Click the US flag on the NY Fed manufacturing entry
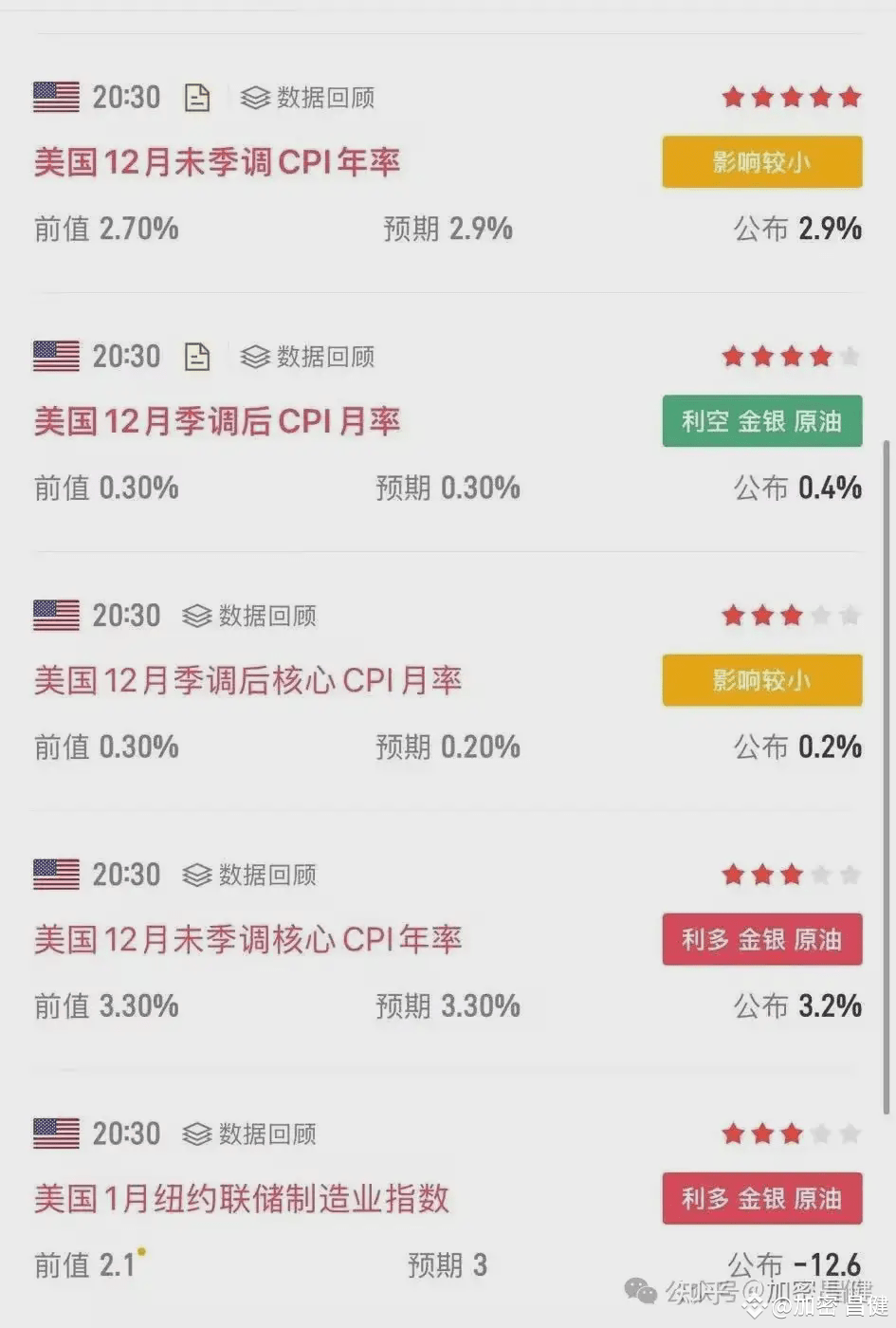Viewport: 896px width, 1328px height. pyautogui.click(x=56, y=1134)
